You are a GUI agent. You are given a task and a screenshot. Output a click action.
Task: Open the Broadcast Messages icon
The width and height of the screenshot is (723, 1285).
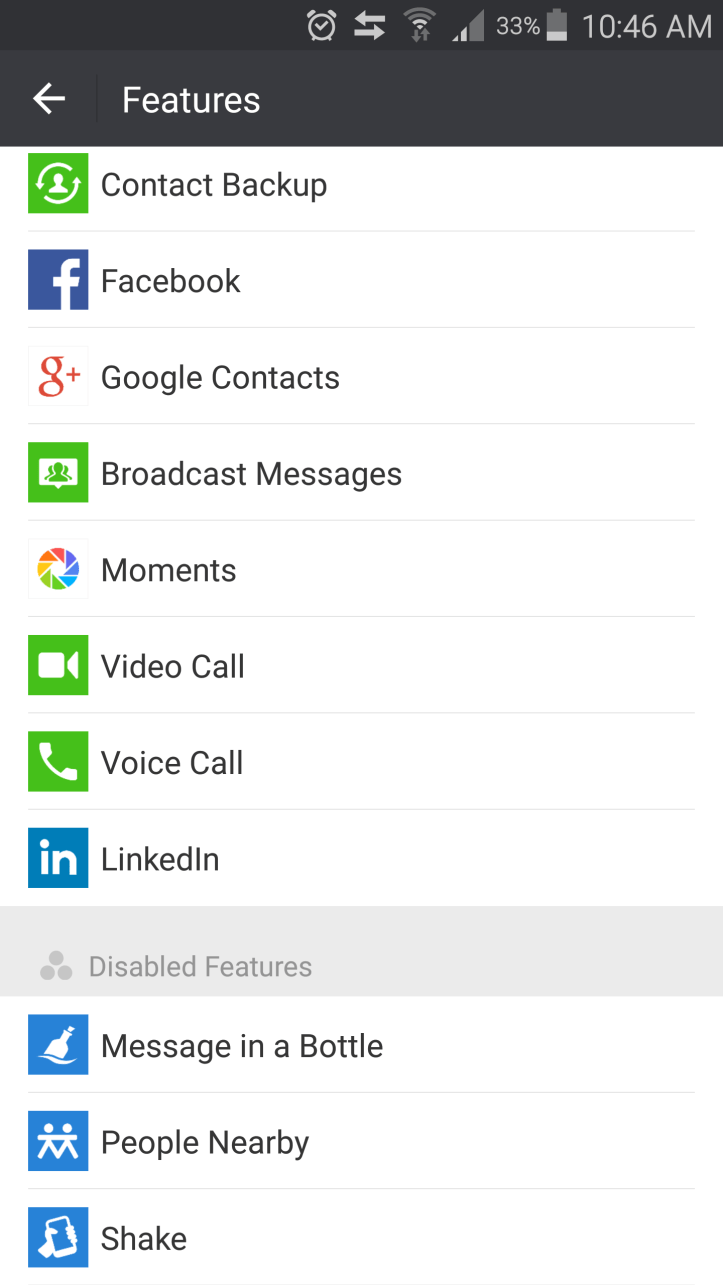57,472
